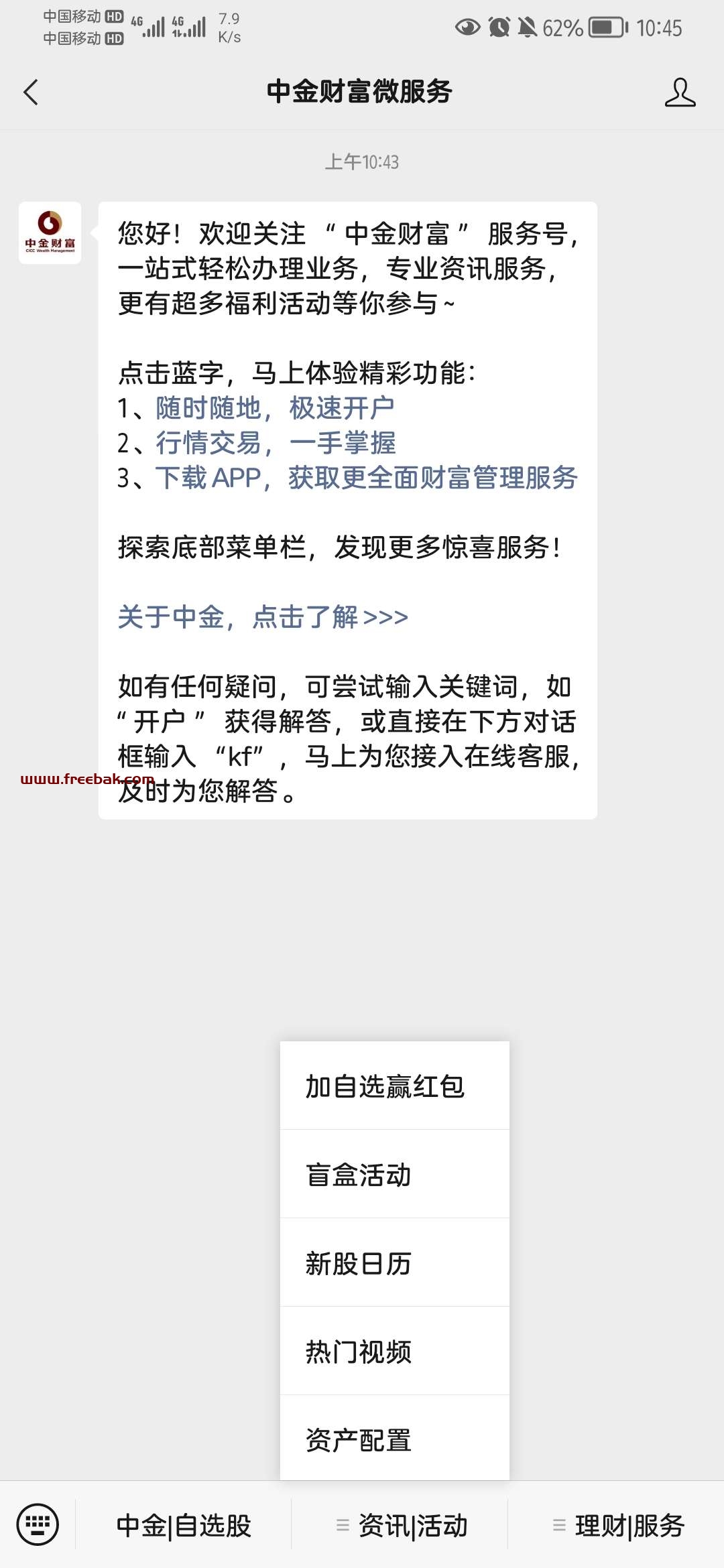This screenshot has height=1568, width=724.
Task: Open 盲盒活动 menu item
Action: pyautogui.click(x=395, y=1175)
